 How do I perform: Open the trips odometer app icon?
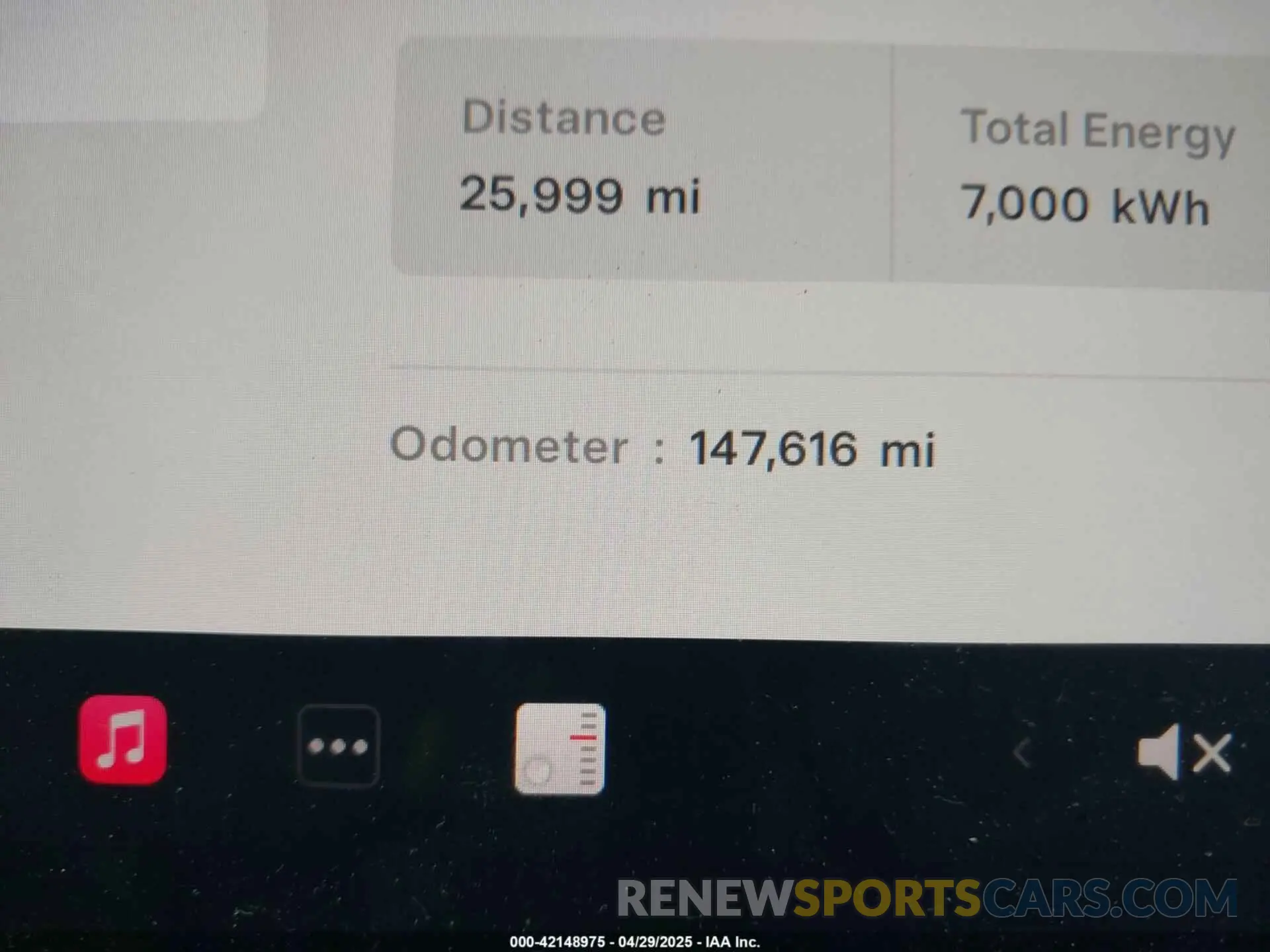click(x=560, y=748)
